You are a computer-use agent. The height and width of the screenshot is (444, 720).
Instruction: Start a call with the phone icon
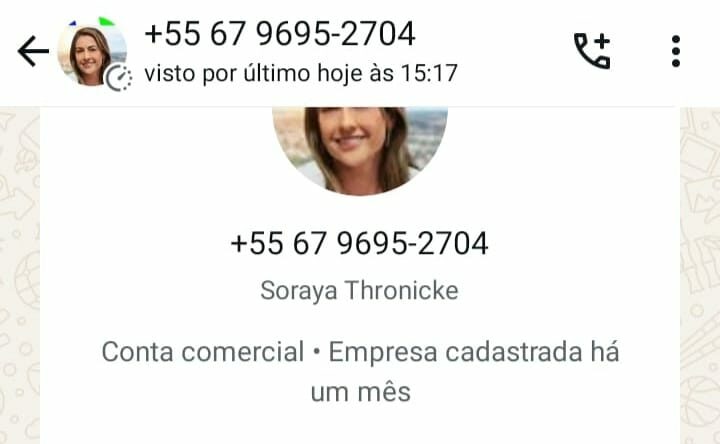pos(591,51)
